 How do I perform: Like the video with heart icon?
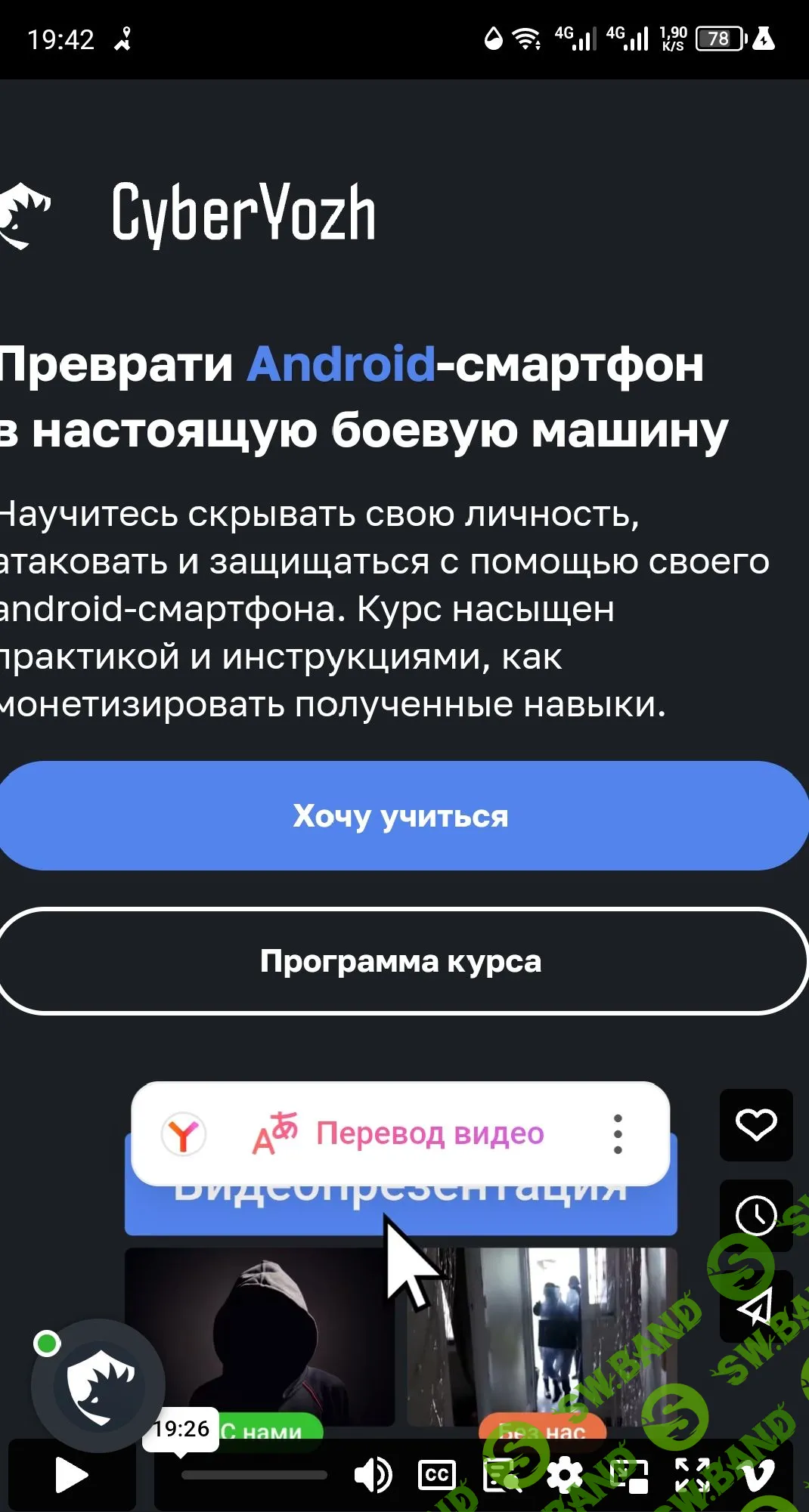756,1125
